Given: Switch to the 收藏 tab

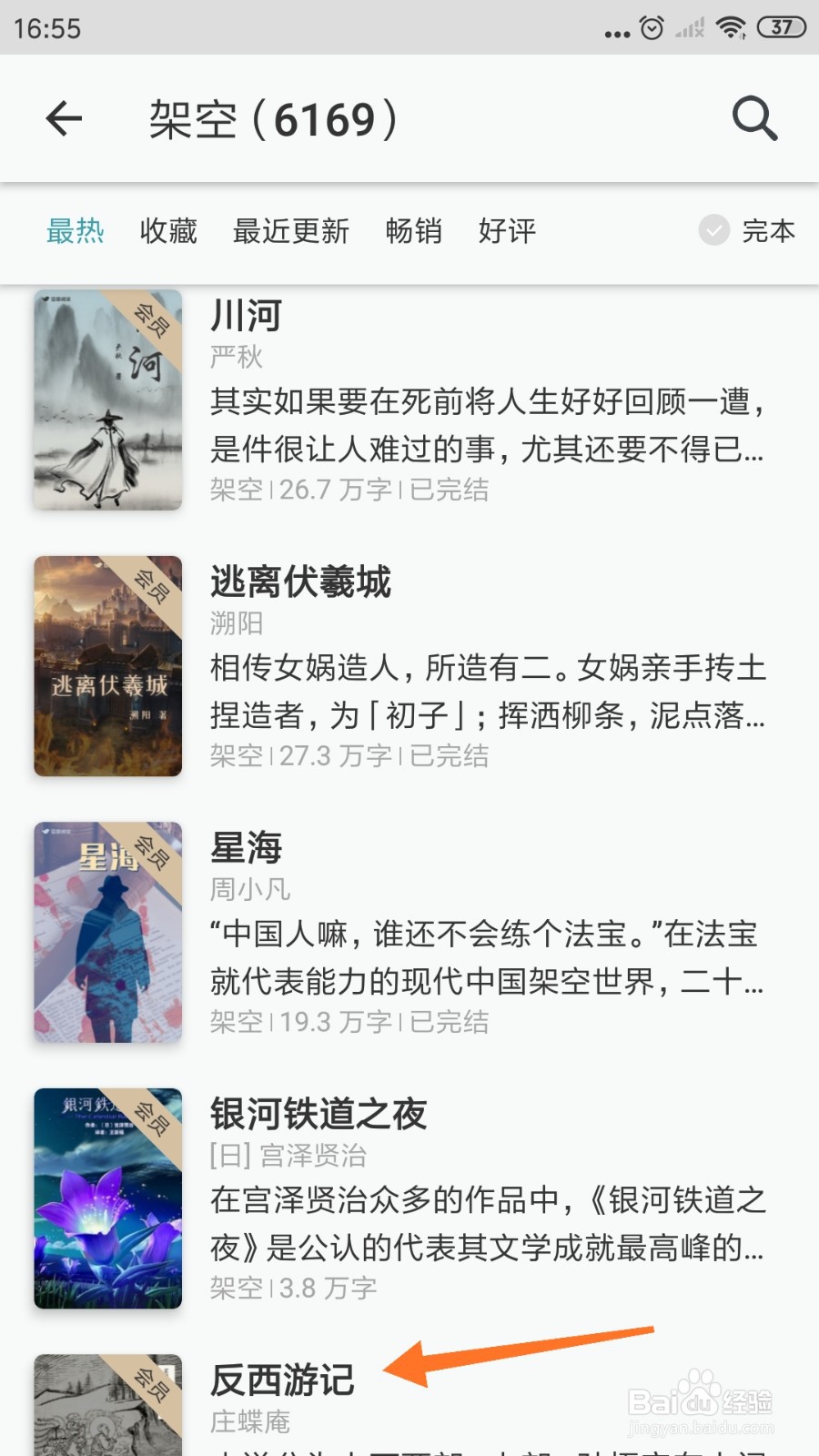Looking at the screenshot, I should [x=168, y=231].
